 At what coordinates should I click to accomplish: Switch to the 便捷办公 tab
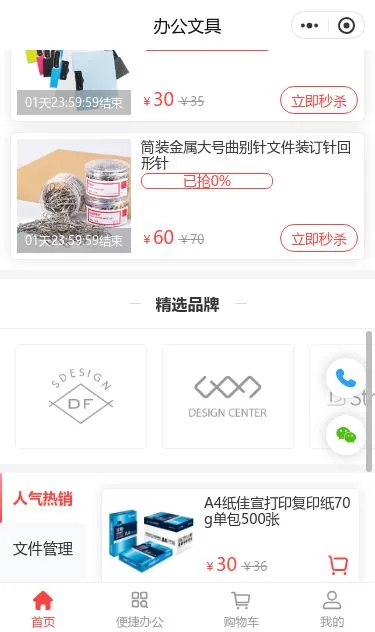[140, 609]
